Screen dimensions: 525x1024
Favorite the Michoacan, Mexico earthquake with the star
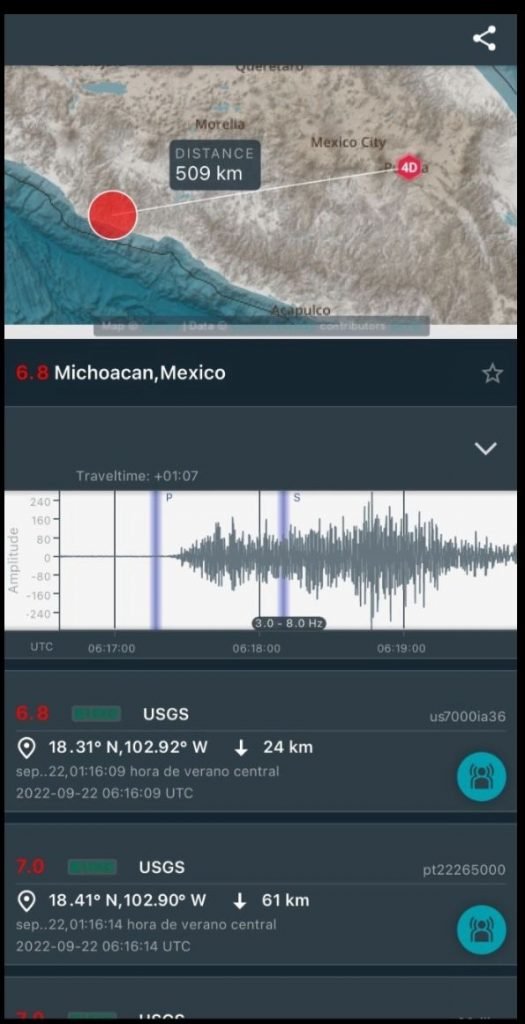tap(492, 374)
